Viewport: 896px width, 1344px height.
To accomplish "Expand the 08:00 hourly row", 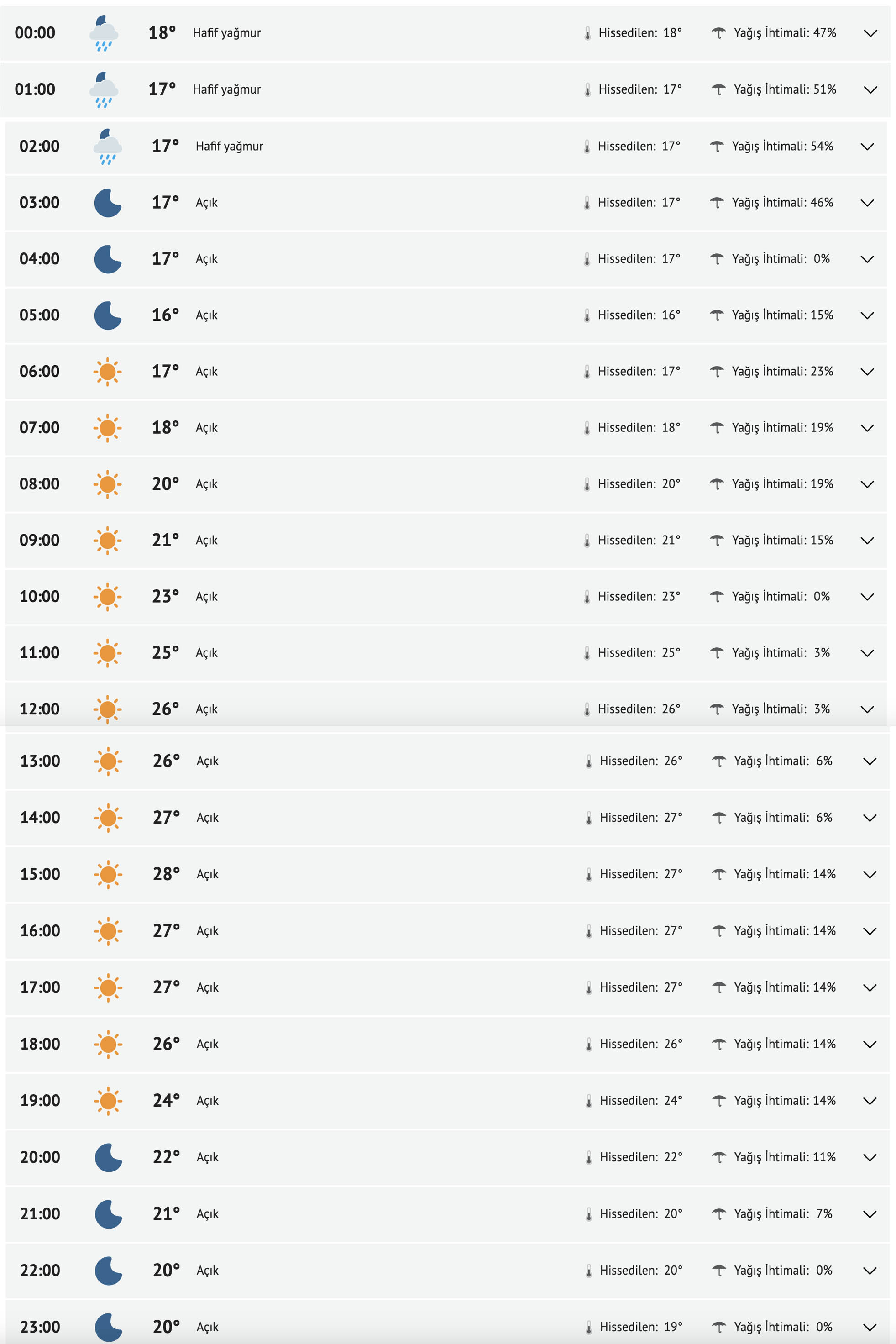I will [867, 484].
